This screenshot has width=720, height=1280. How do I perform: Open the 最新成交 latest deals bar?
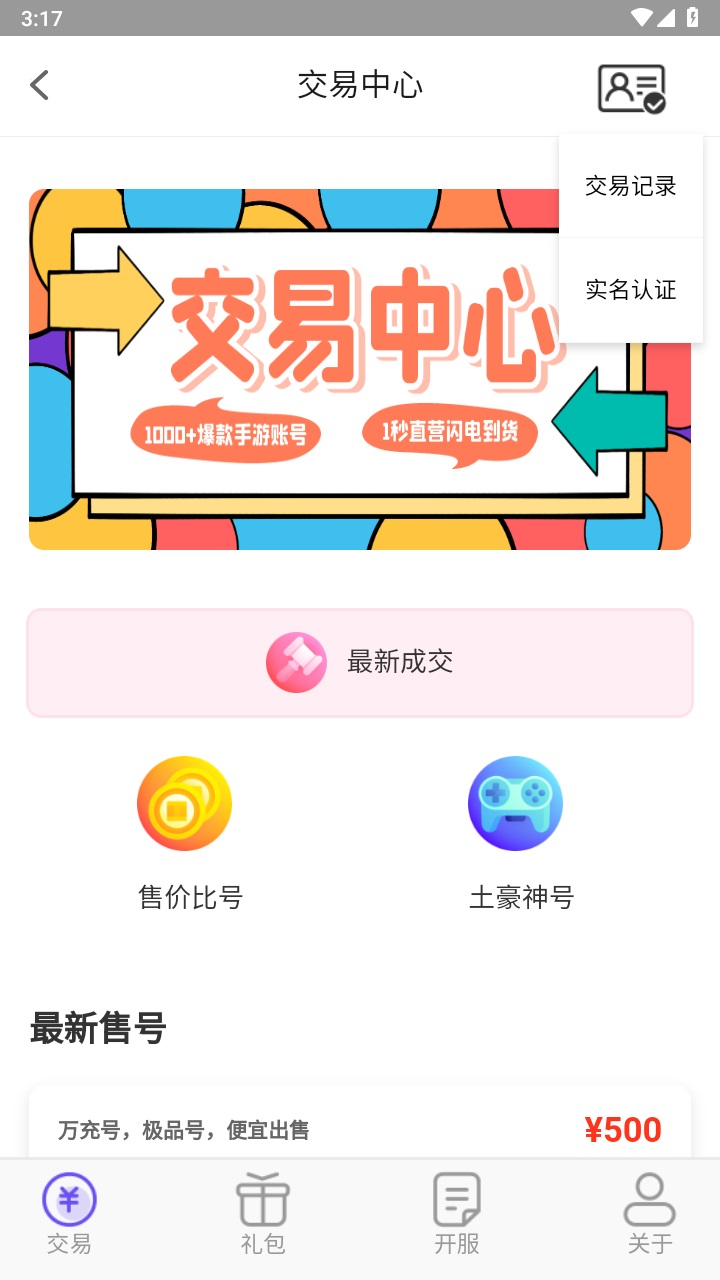coord(360,662)
